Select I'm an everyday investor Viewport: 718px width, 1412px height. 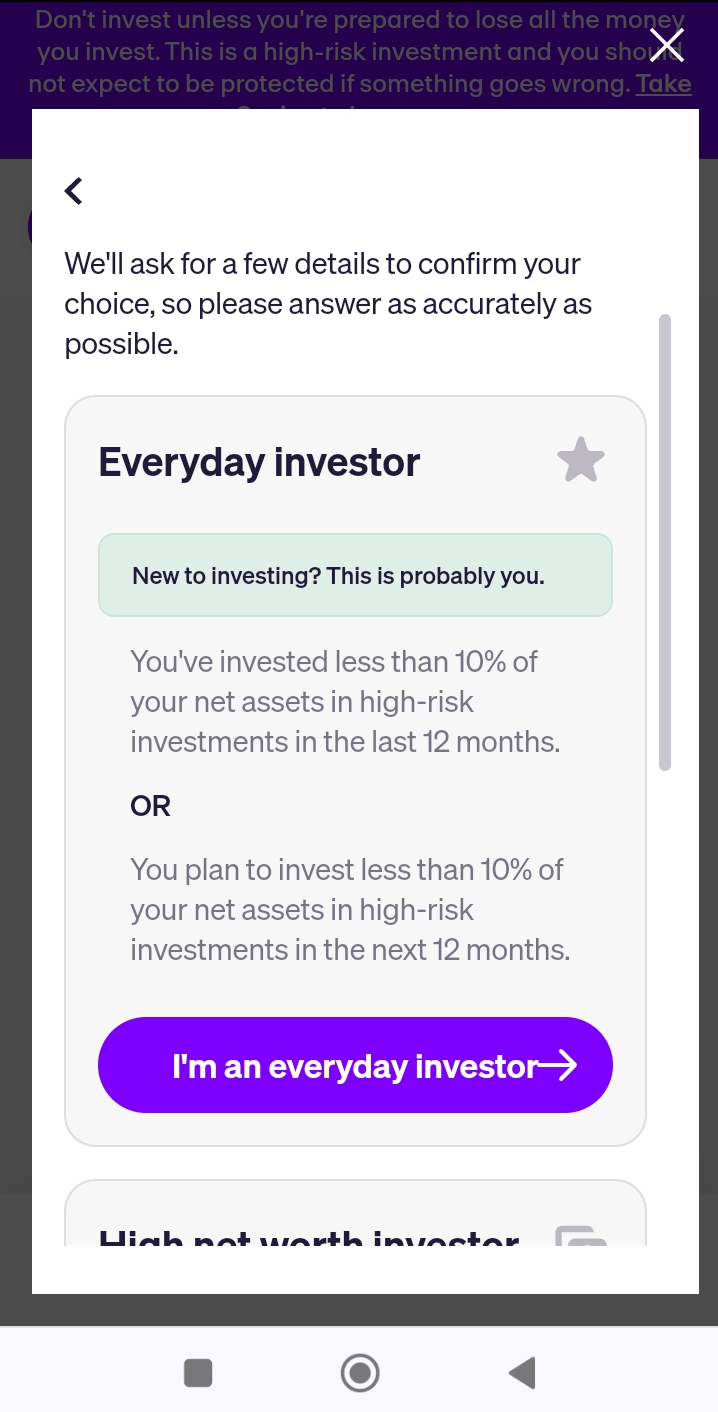pos(355,1065)
